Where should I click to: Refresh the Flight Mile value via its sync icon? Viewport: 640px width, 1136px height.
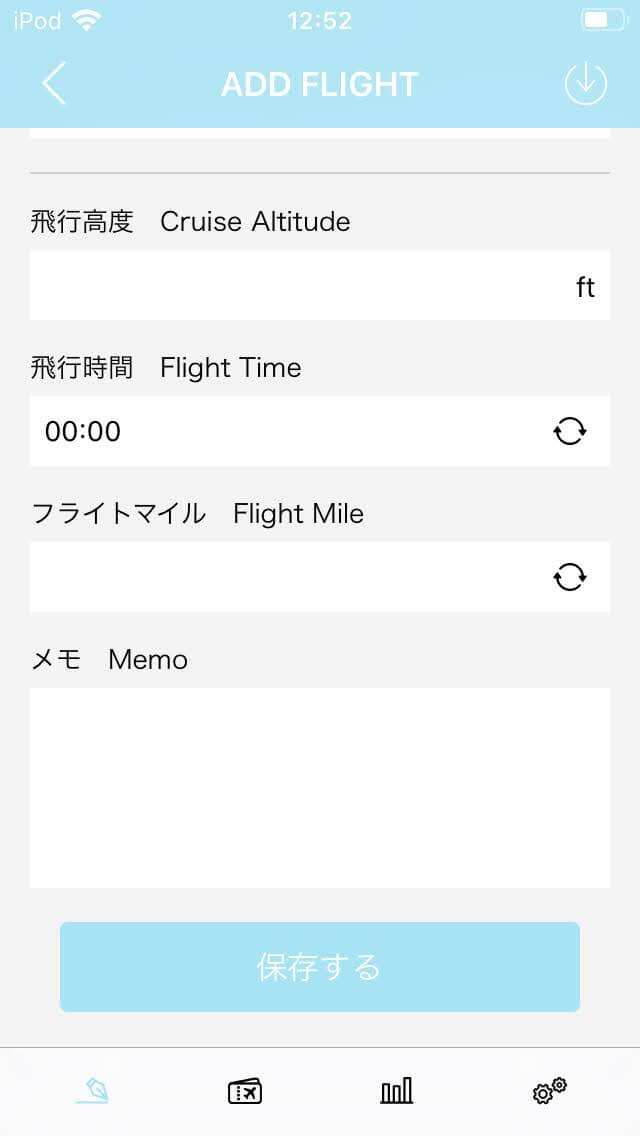click(570, 577)
